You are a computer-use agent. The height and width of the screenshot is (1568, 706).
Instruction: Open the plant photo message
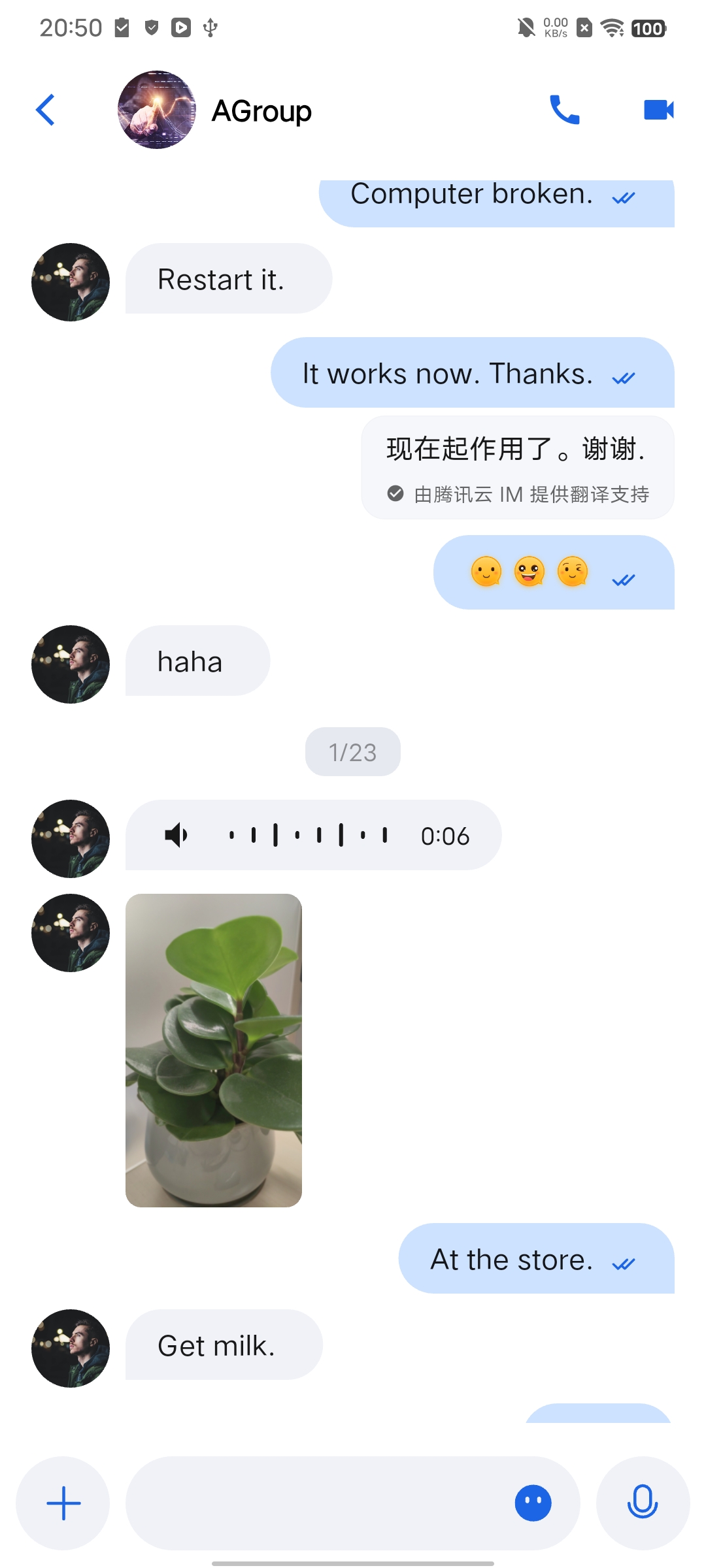point(214,1050)
